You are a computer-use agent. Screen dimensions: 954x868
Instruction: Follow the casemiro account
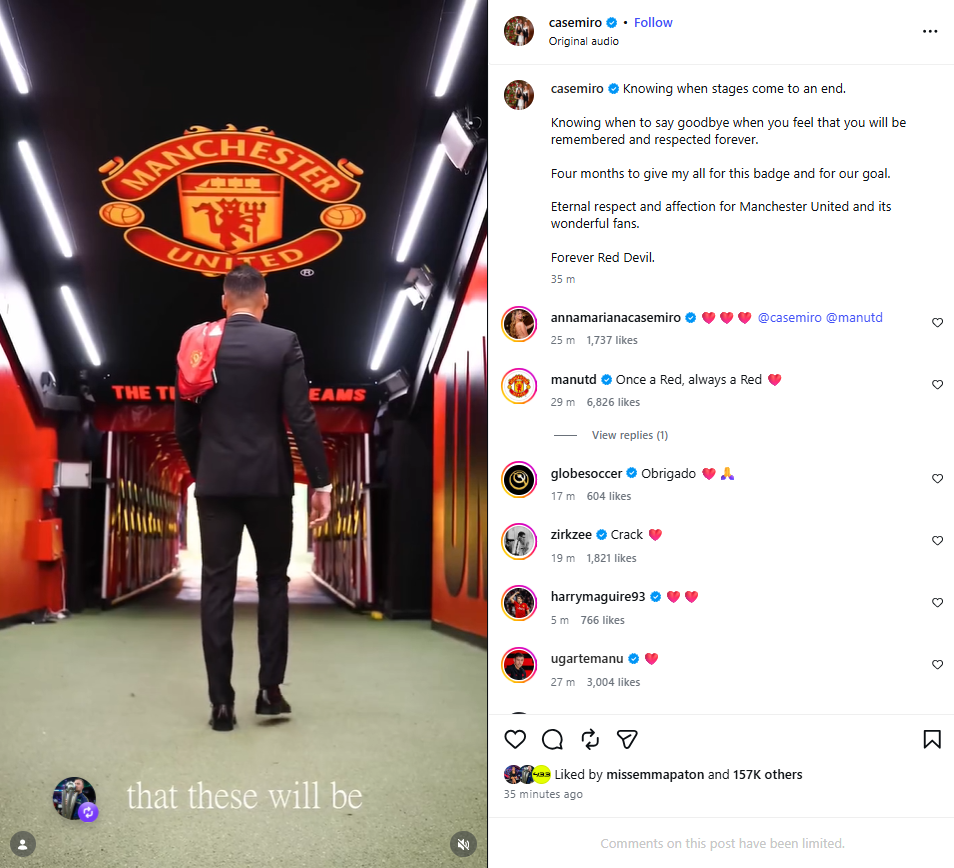click(653, 23)
